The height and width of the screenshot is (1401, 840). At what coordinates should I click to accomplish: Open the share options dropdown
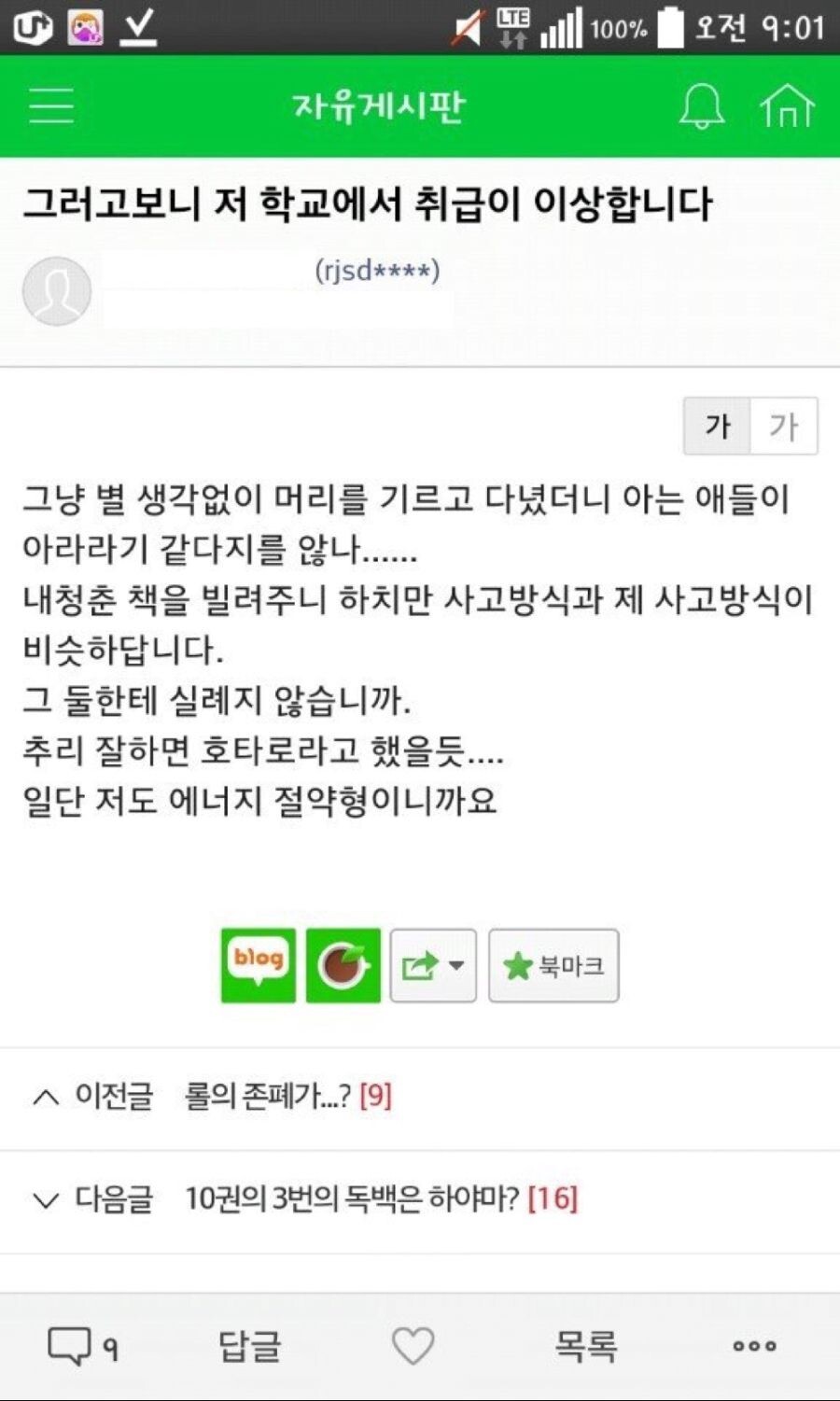point(433,965)
